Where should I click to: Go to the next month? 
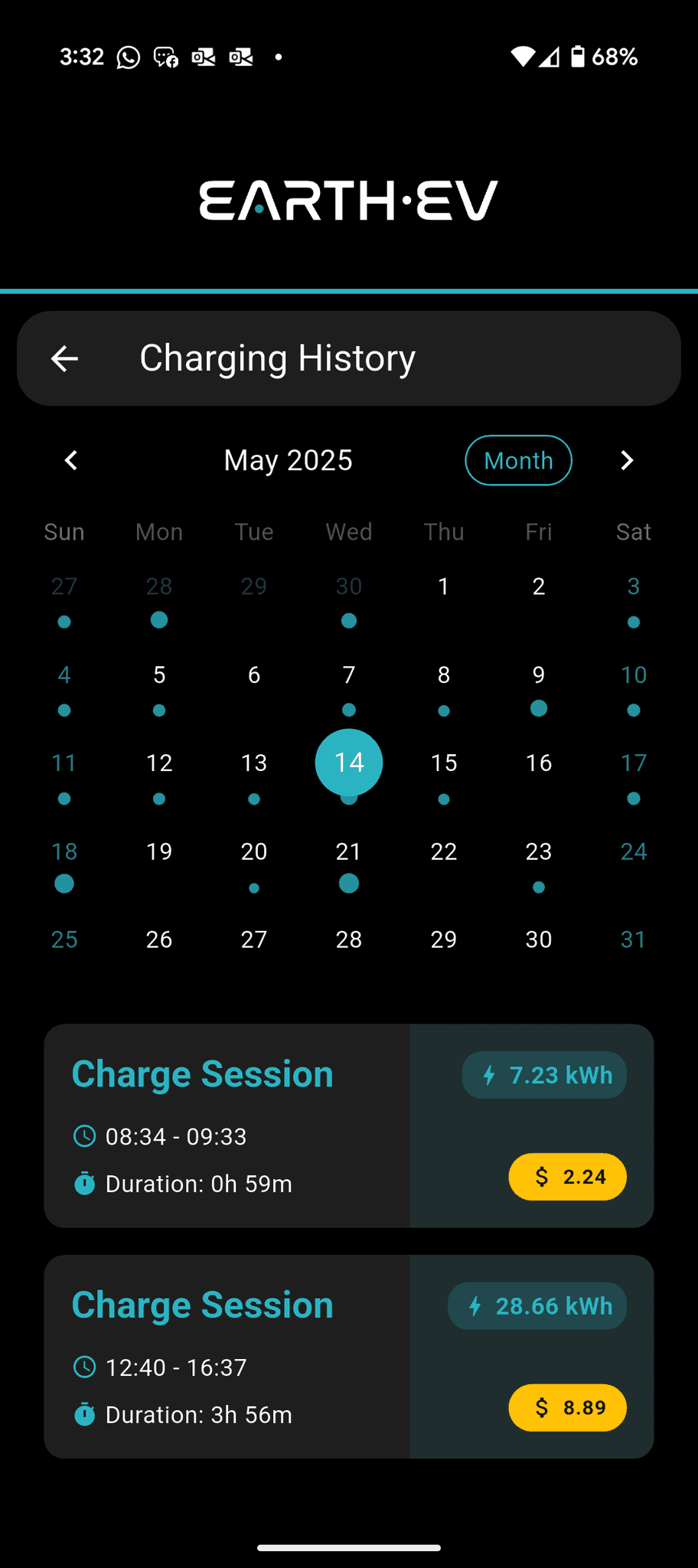coord(627,460)
